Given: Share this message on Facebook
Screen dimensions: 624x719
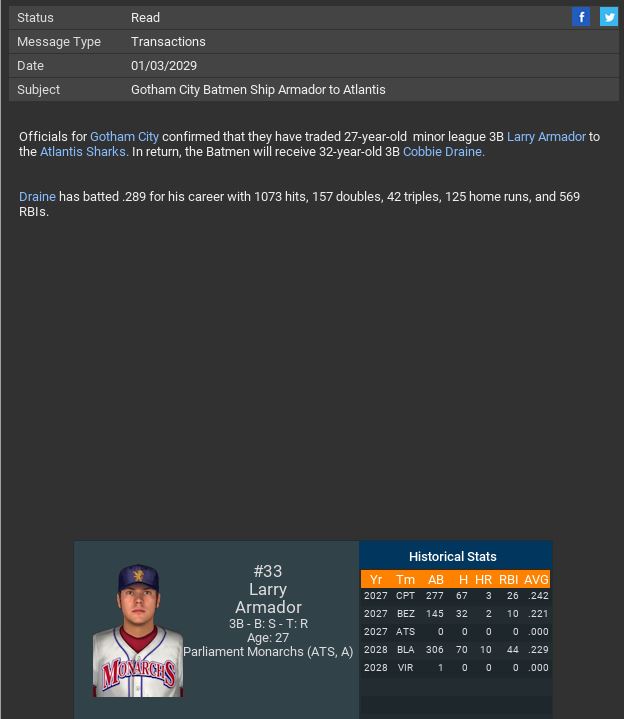Looking at the screenshot, I should pos(581,17).
